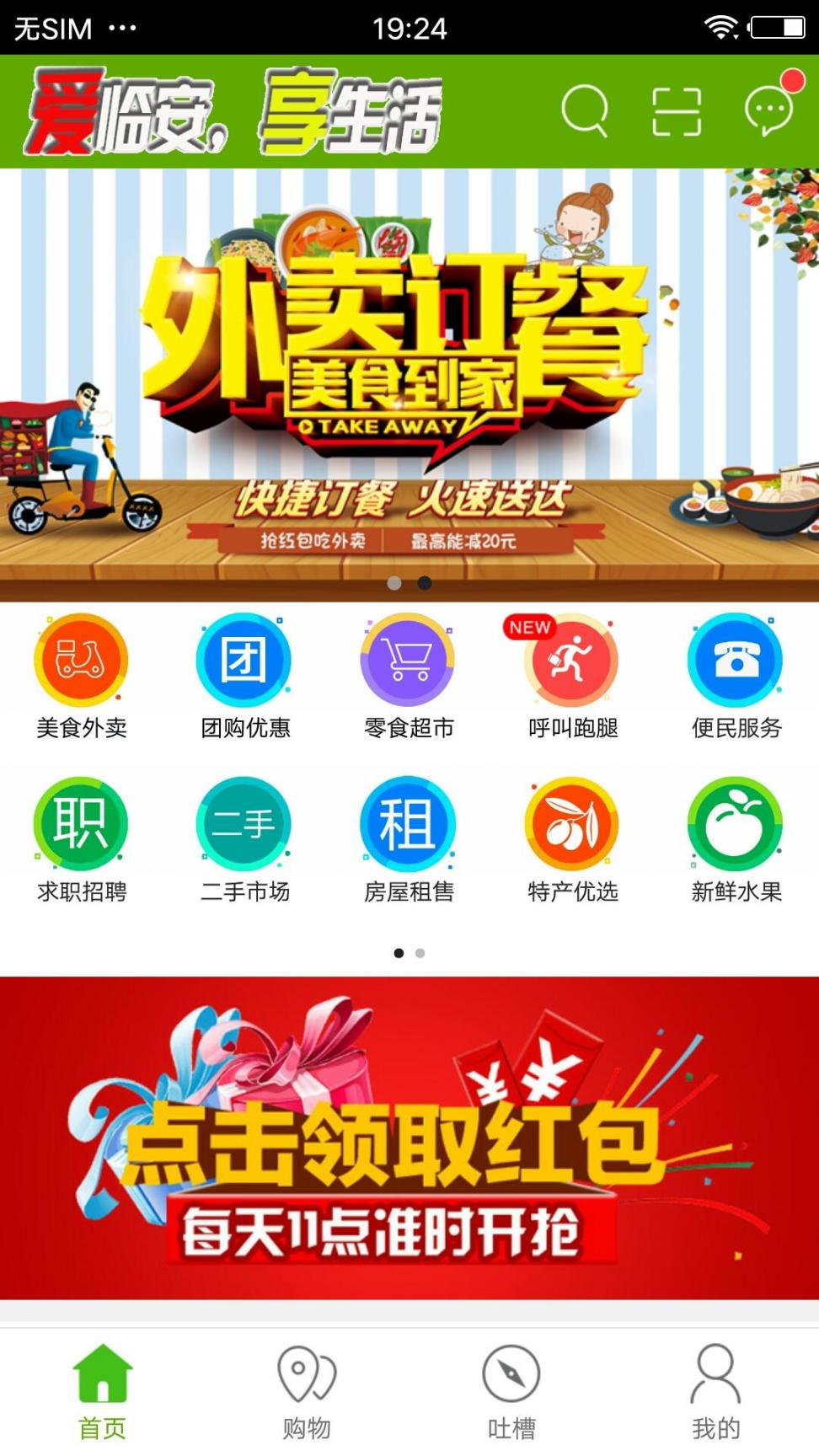The width and height of the screenshot is (819, 1456).
Task: Open the search icon in the header
Action: (584, 110)
